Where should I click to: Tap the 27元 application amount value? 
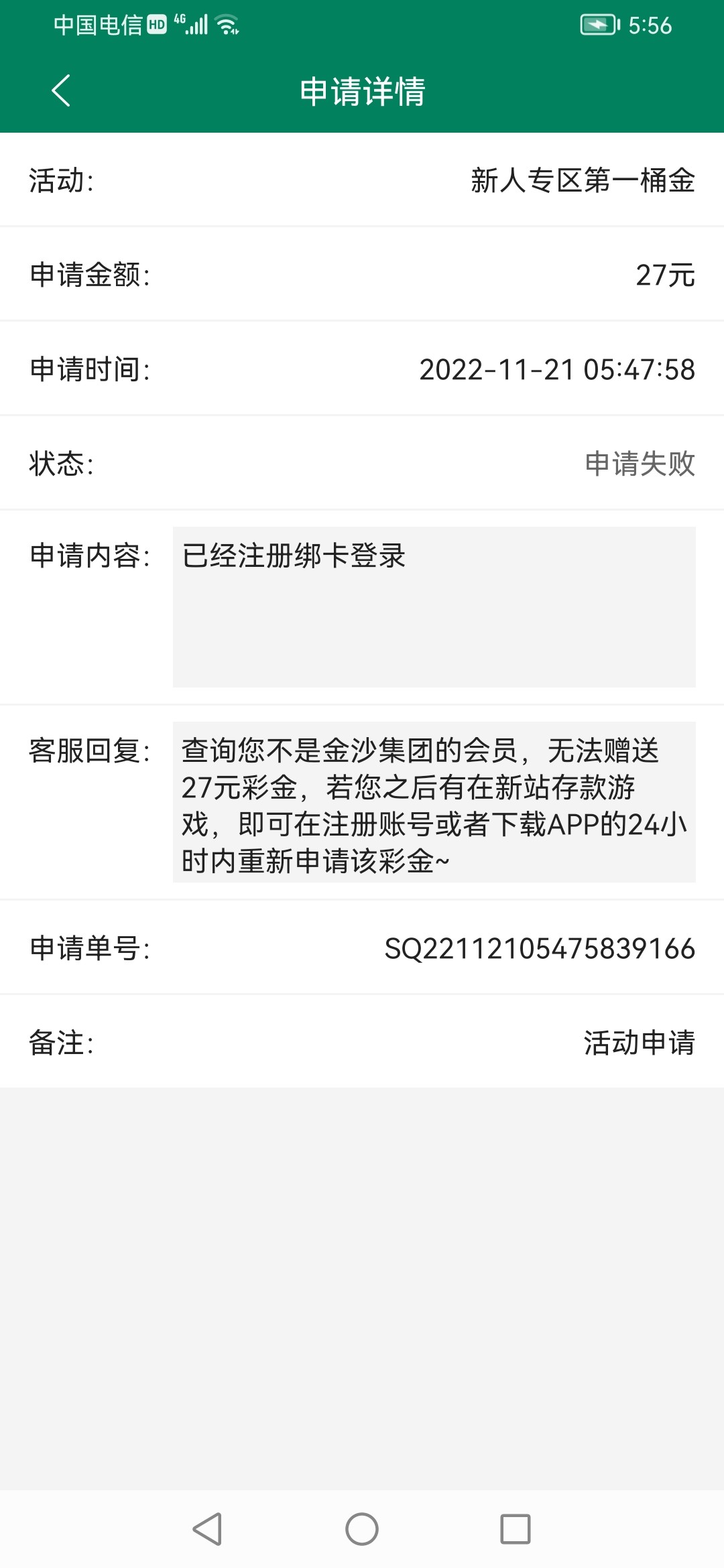coord(667,275)
